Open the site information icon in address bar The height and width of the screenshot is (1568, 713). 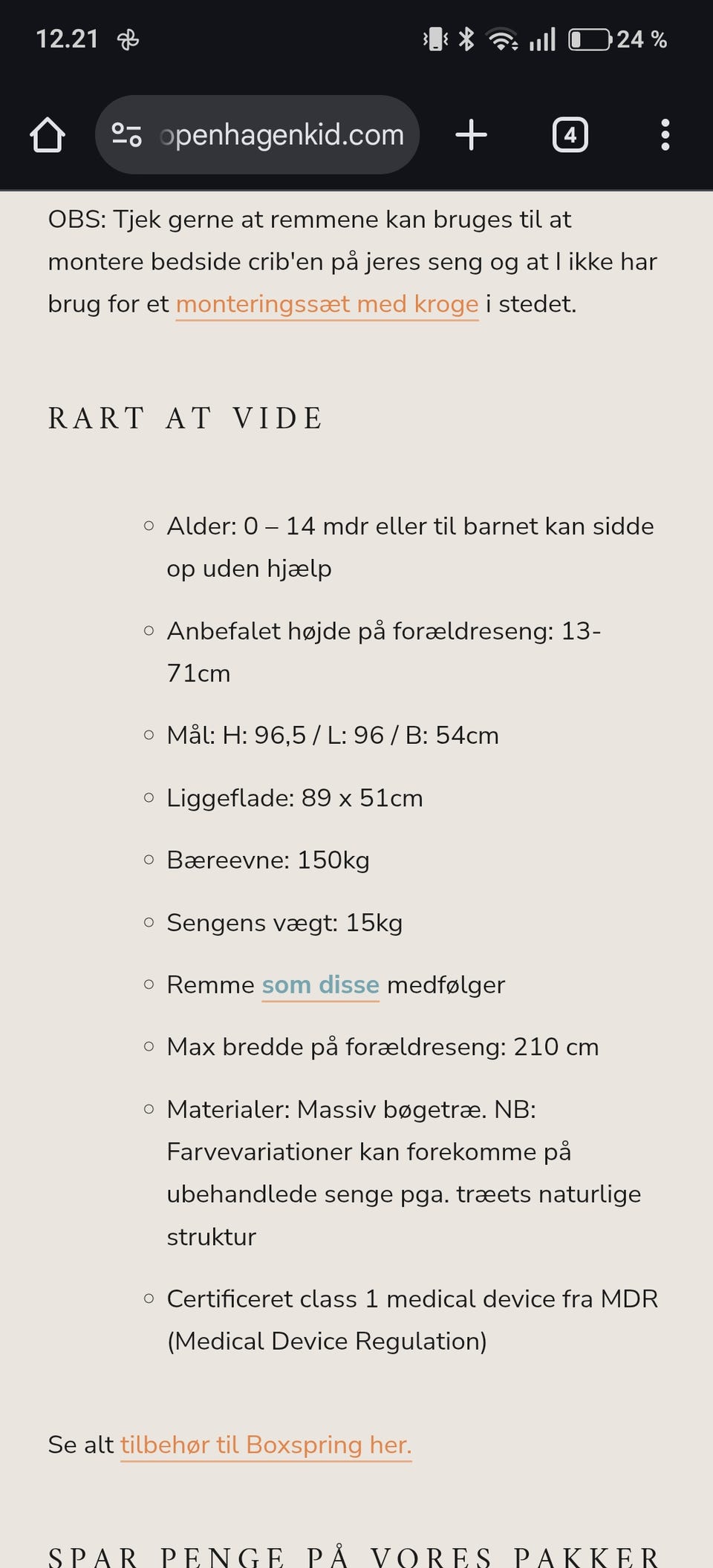pos(126,134)
